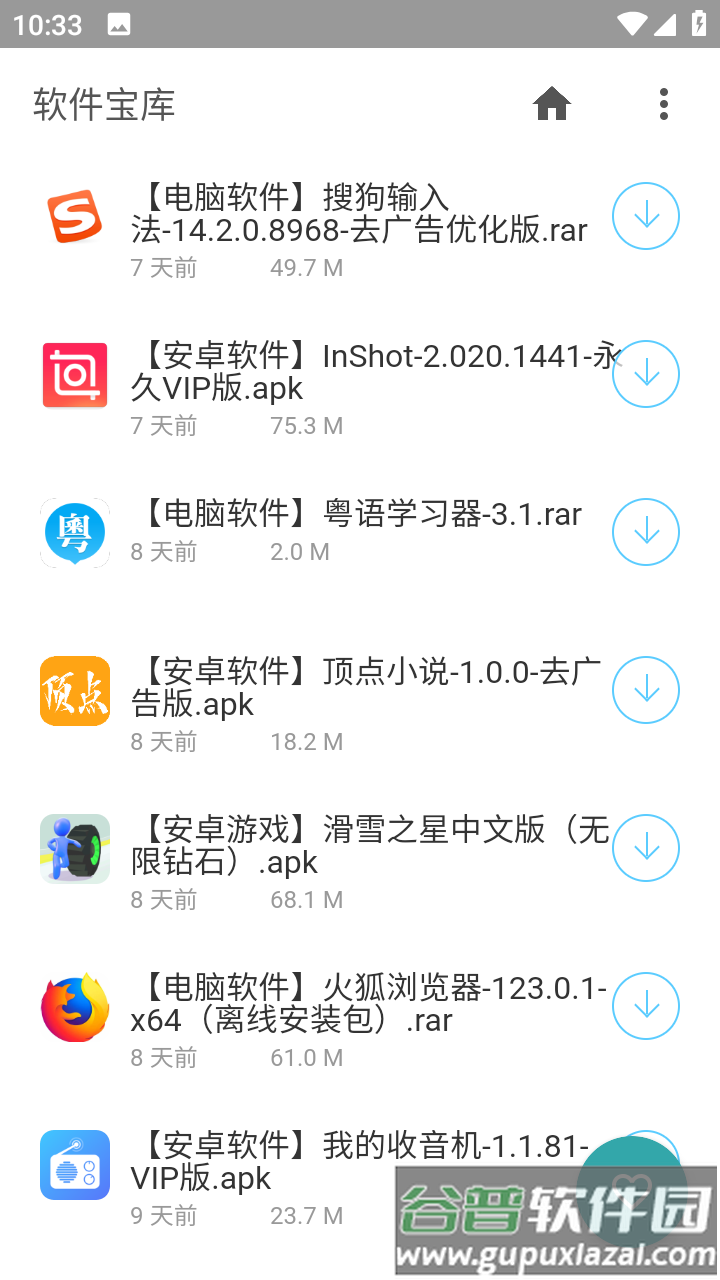Download 火狐浏览器 离线安装包
The height and width of the screenshot is (1280, 720).
pyautogui.click(x=646, y=1006)
